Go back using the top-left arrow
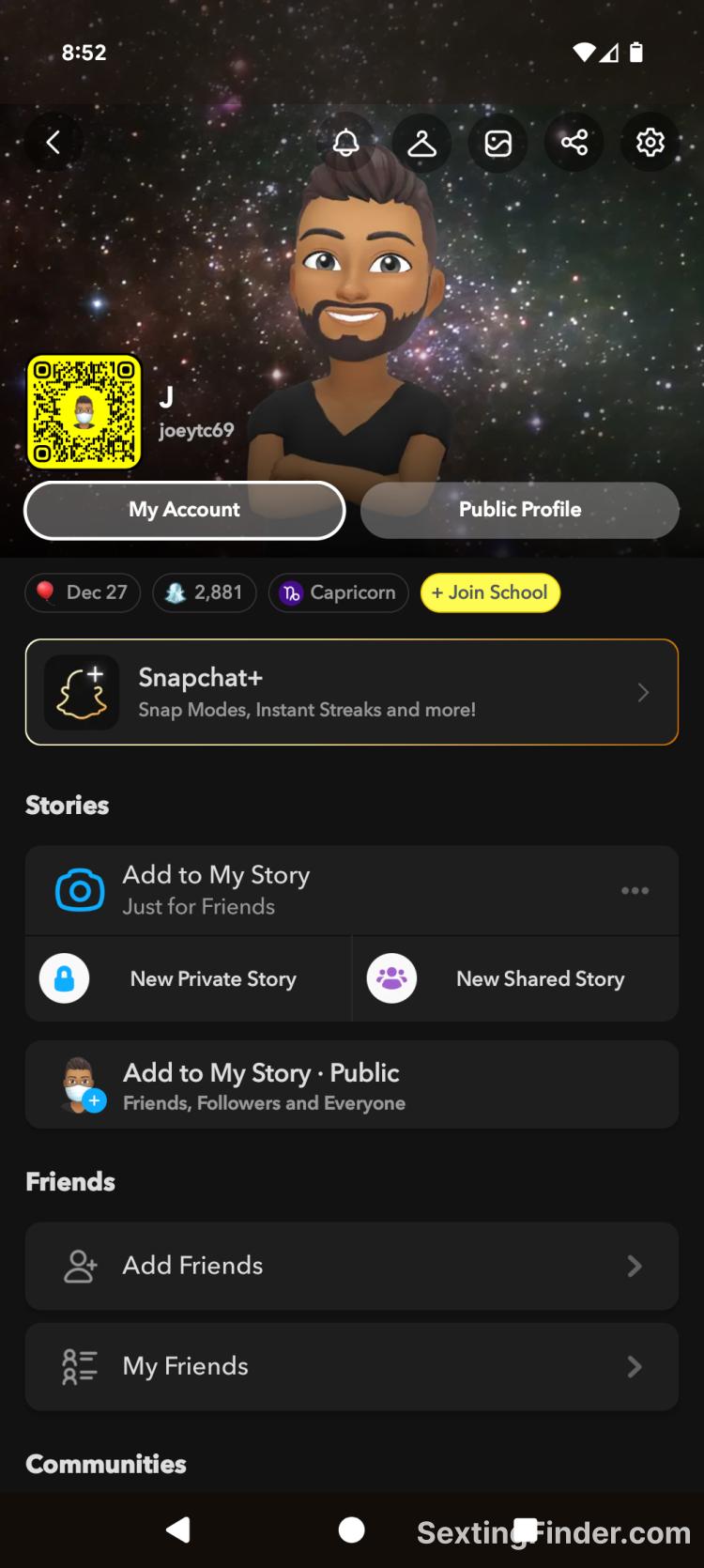Screen dimensions: 704x1568 pyautogui.click(x=54, y=143)
